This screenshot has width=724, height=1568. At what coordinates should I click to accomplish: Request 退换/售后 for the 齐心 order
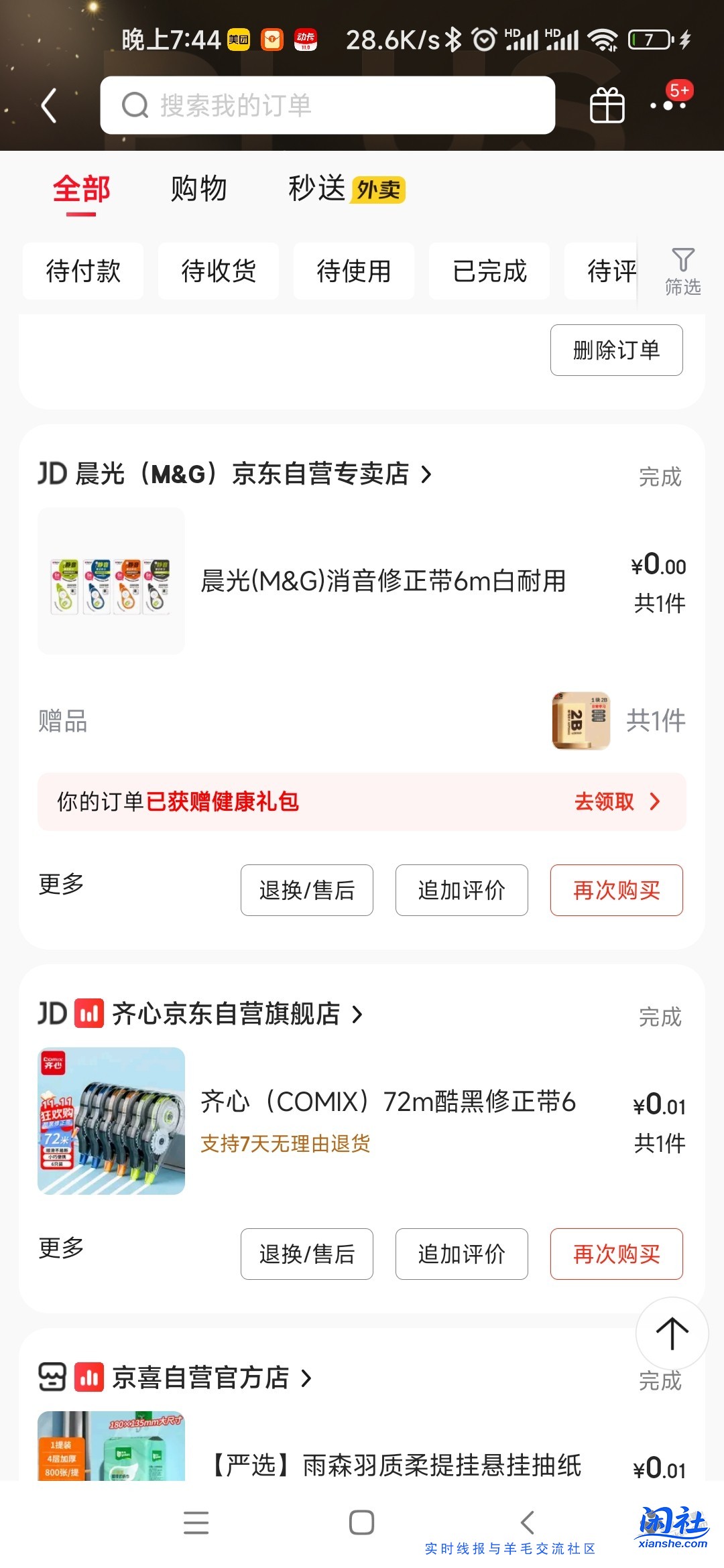click(x=306, y=1254)
